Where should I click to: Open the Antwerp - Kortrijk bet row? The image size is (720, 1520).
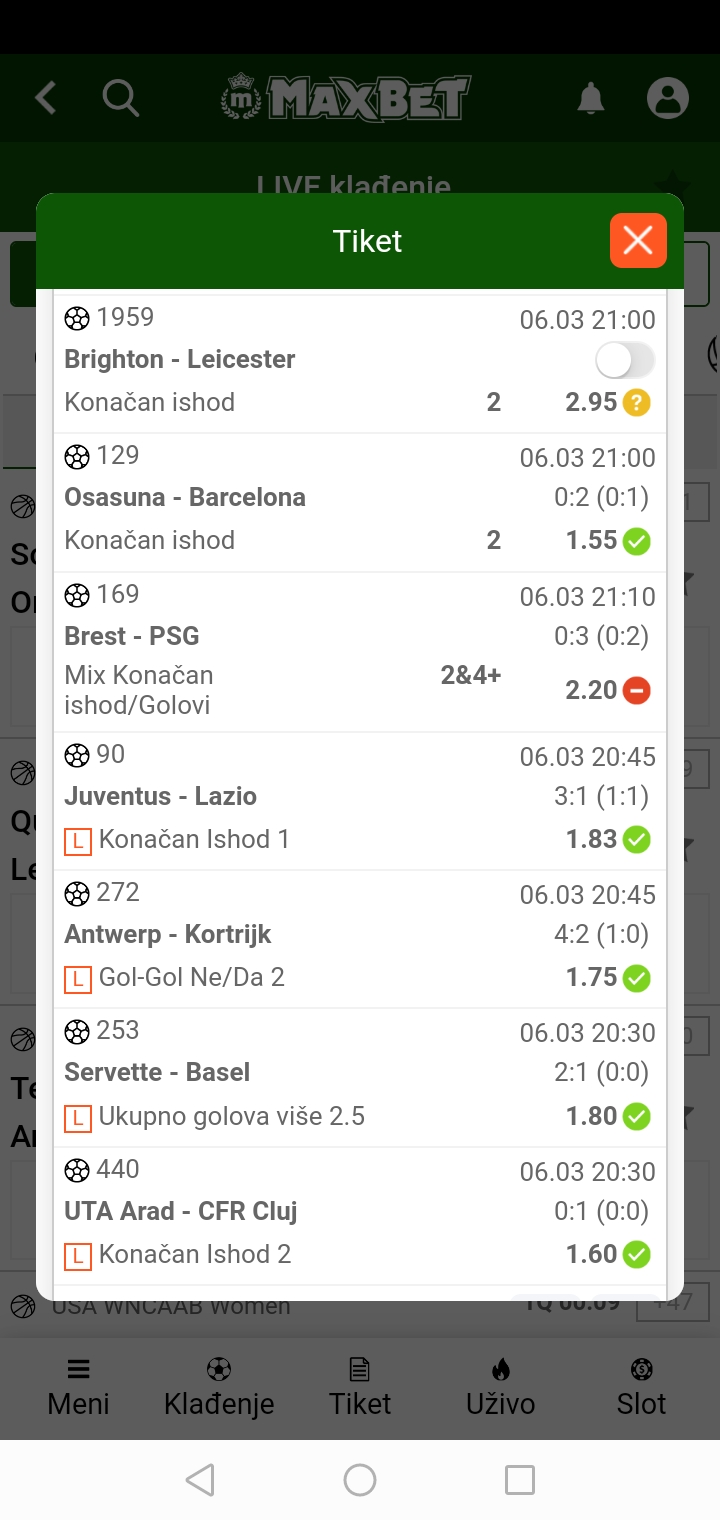[360, 939]
